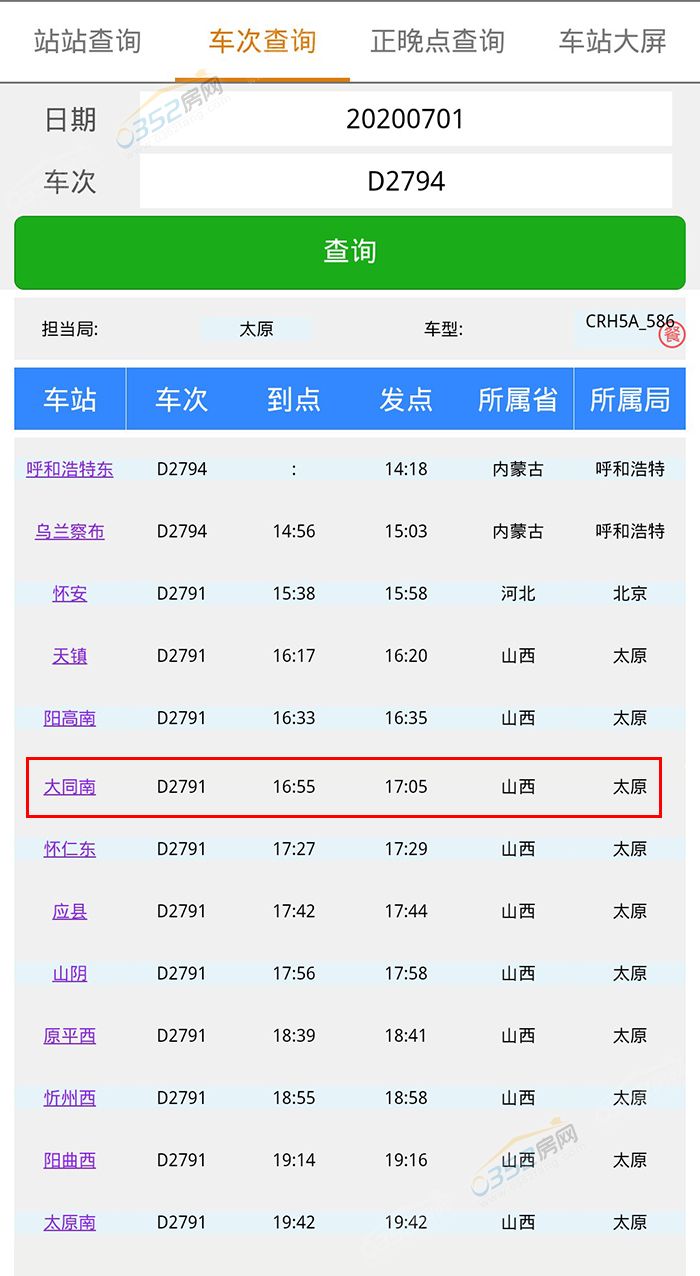
Task: Open the 太原南 station link
Action: [70, 1222]
